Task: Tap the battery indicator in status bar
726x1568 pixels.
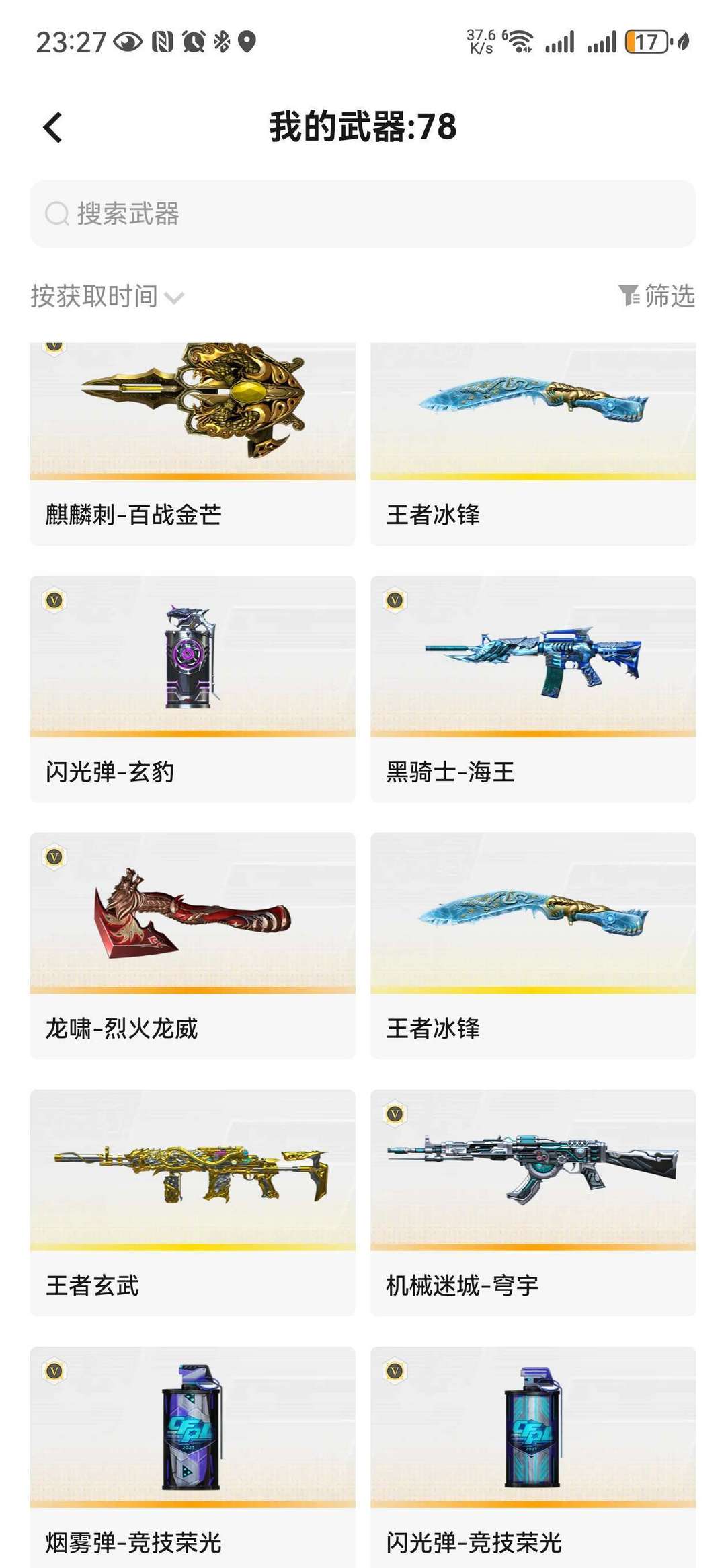Action: point(644,40)
